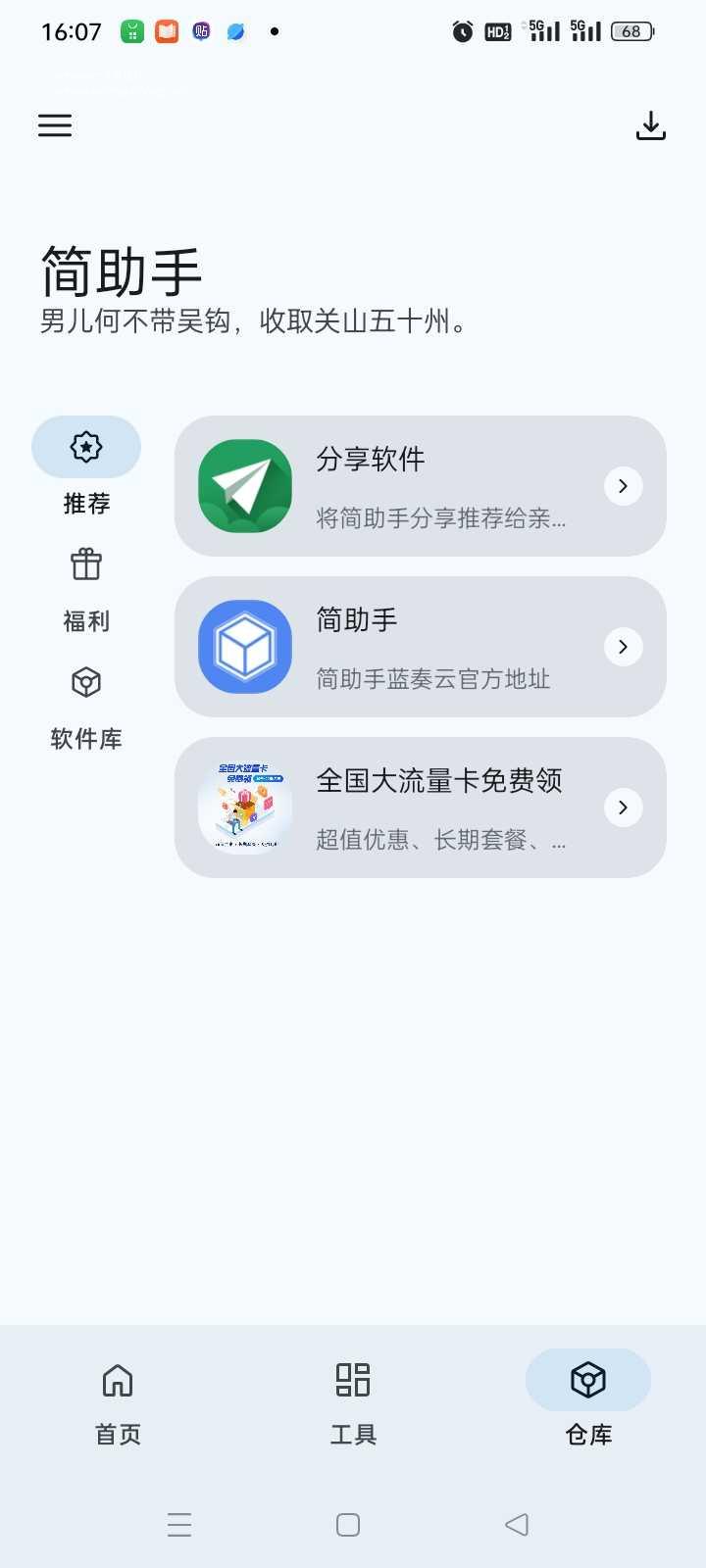Go to the 首页 tab
This screenshot has width=706, height=1568.
[118, 1401]
